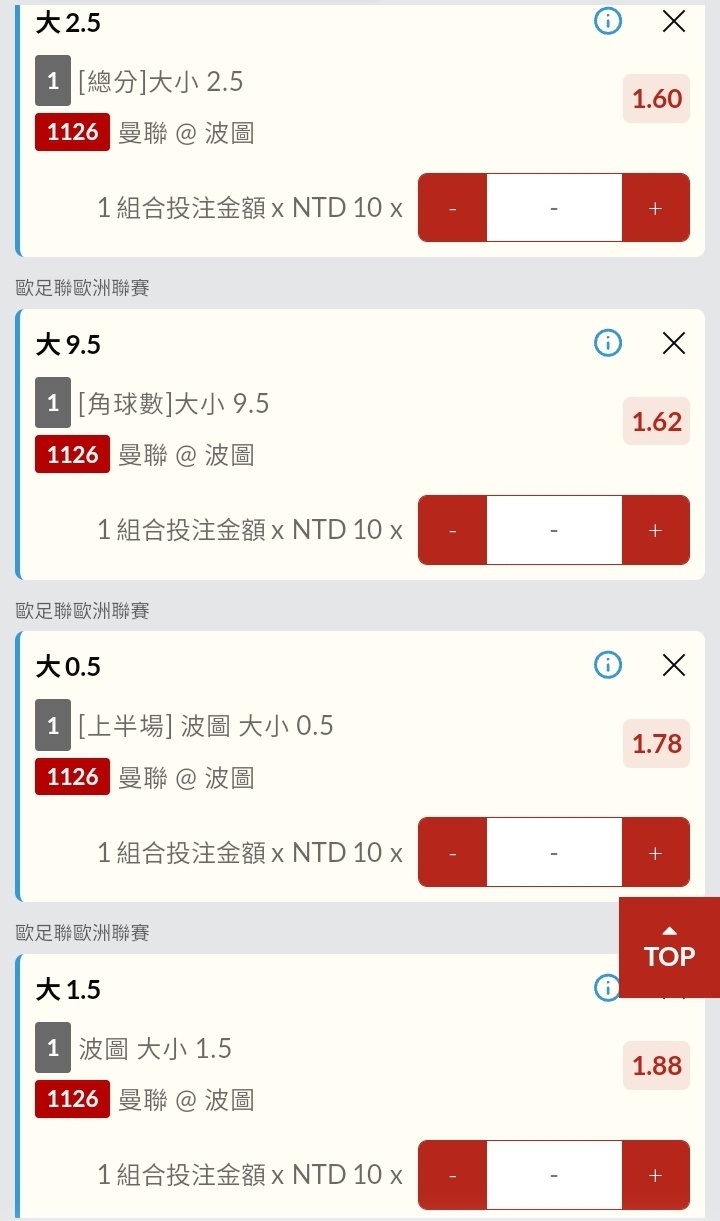Remove the 大 2.5 總分 bet

[674, 21]
